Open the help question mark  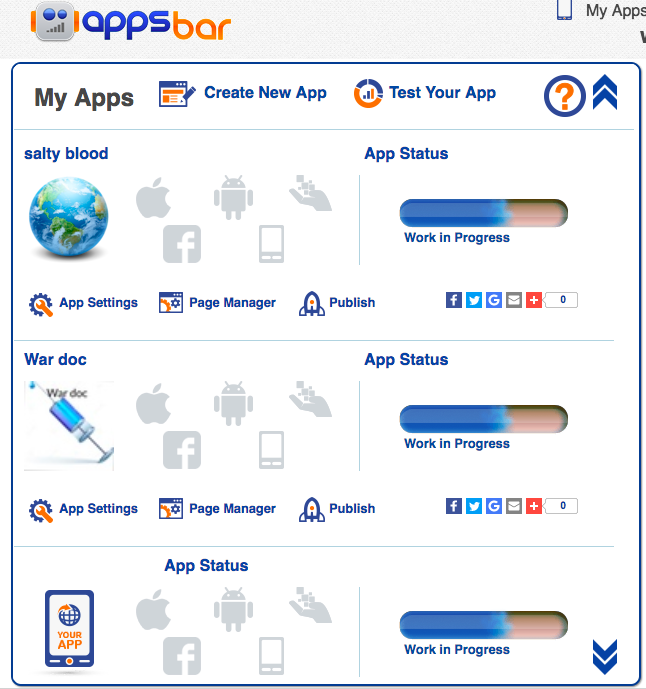(x=564, y=96)
